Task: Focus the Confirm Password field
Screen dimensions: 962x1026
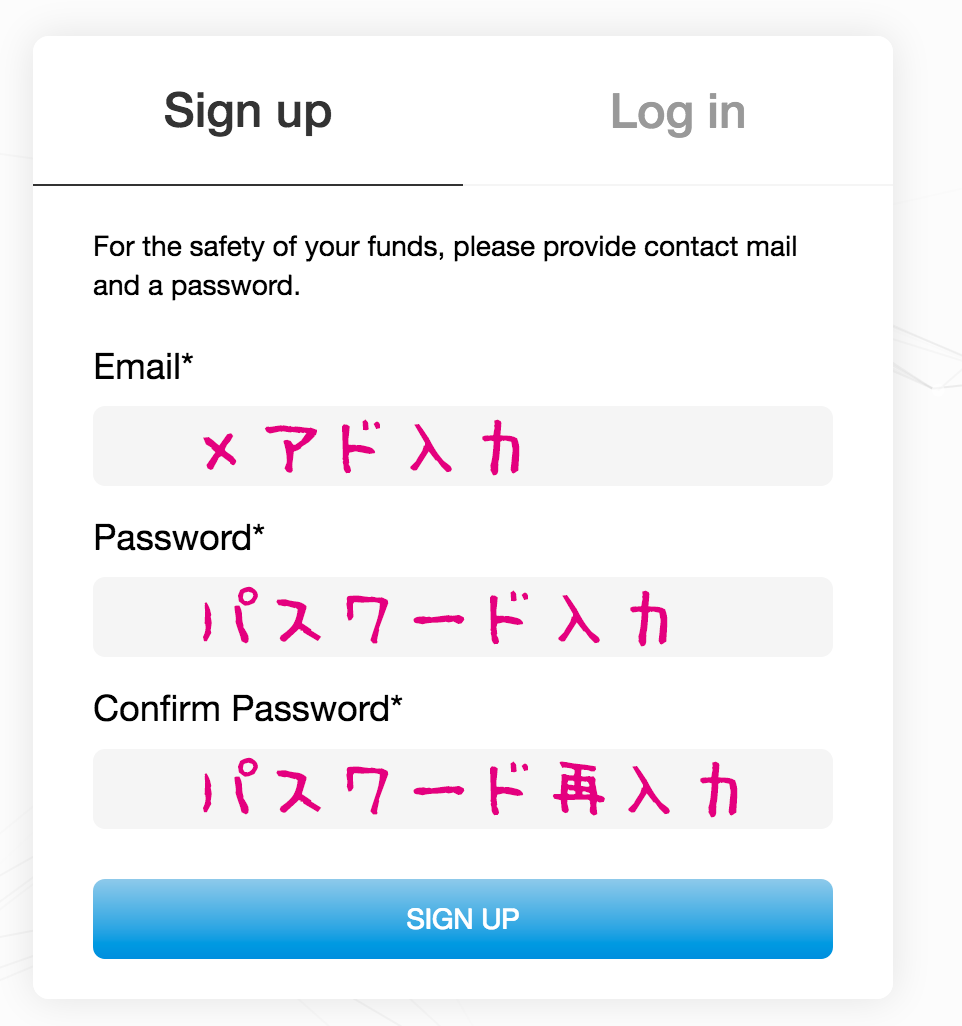Action: 462,788
